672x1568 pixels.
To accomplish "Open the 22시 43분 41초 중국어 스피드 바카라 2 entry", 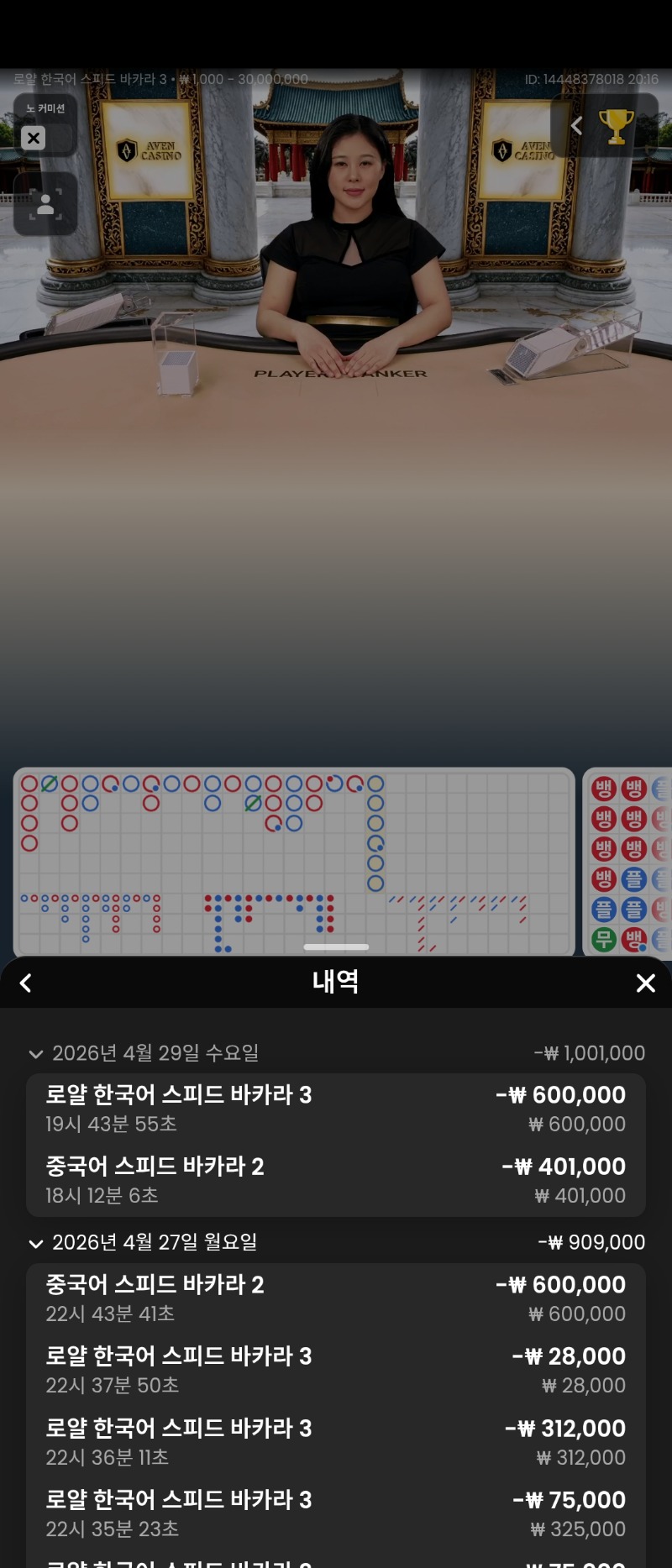I will 336,1298.
